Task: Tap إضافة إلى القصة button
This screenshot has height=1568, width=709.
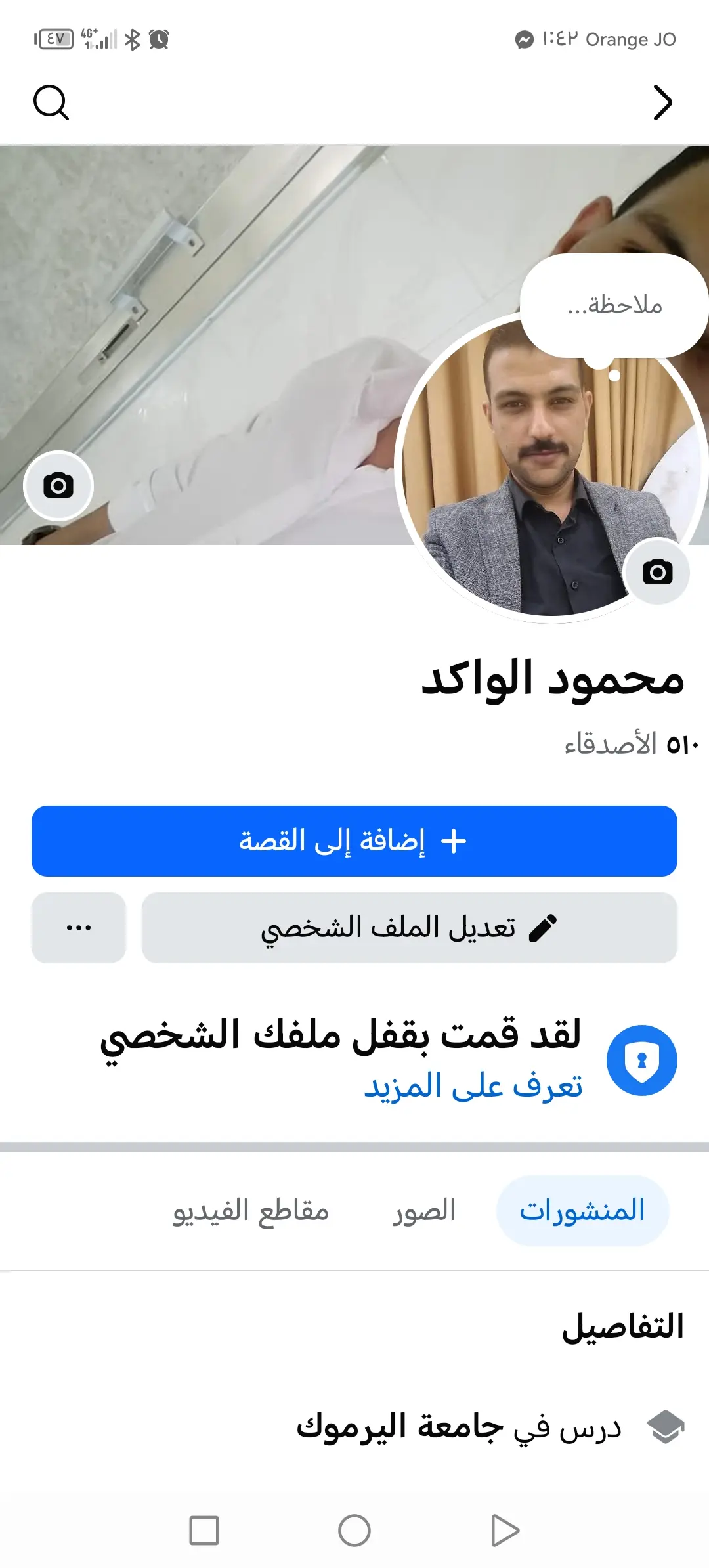Action: pos(354,841)
